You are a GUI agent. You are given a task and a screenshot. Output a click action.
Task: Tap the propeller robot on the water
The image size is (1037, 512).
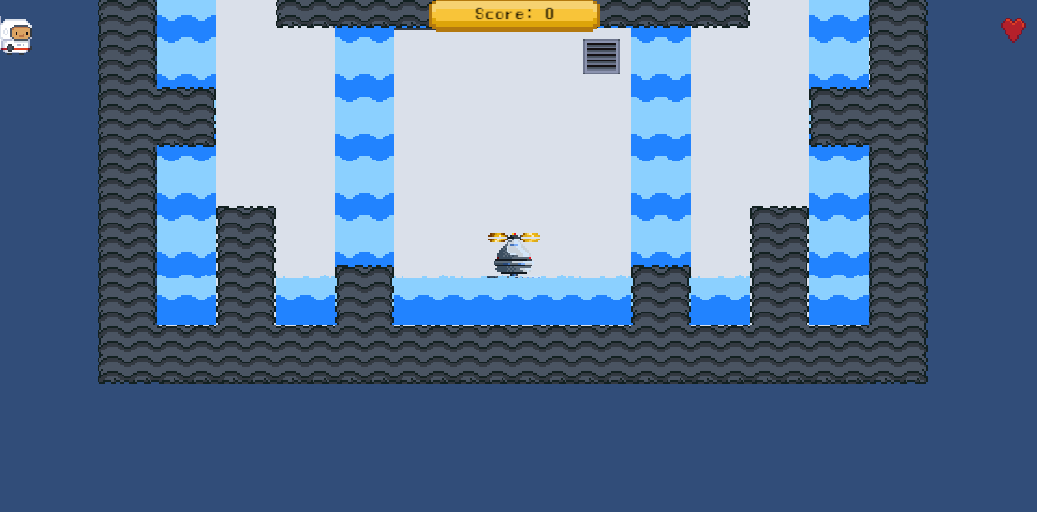click(x=512, y=255)
